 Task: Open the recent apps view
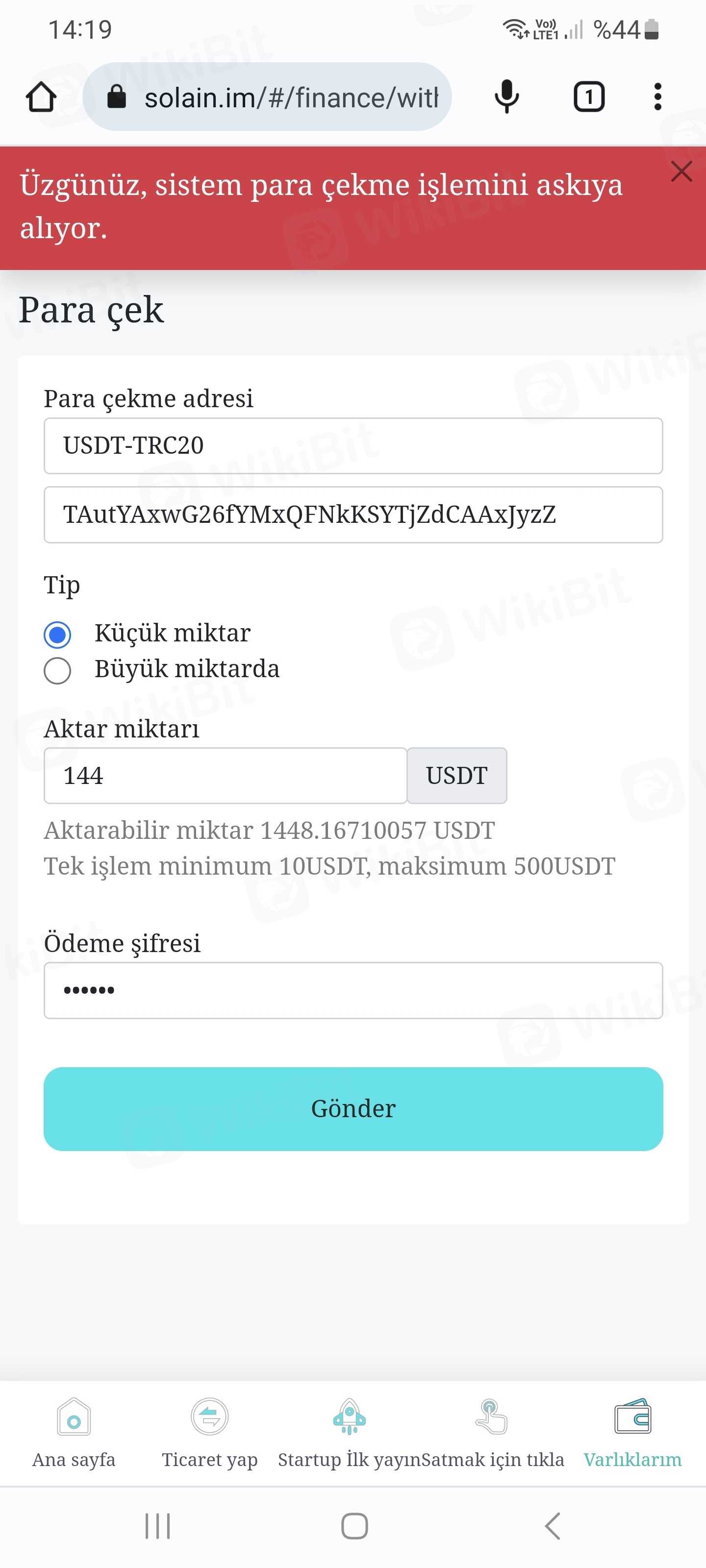(157, 1526)
